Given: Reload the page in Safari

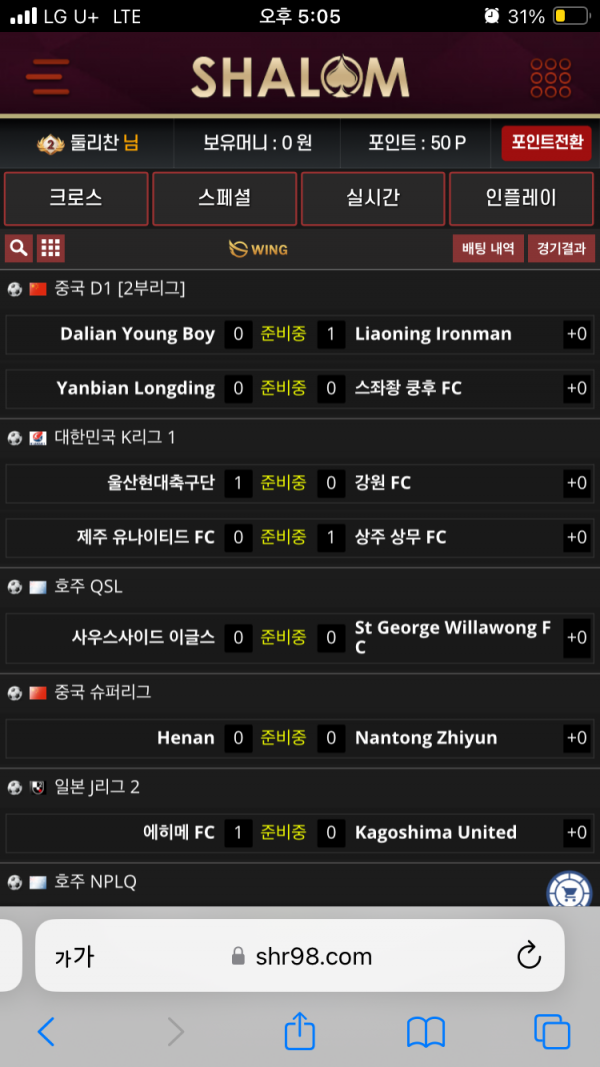Looking at the screenshot, I should pos(528,955).
